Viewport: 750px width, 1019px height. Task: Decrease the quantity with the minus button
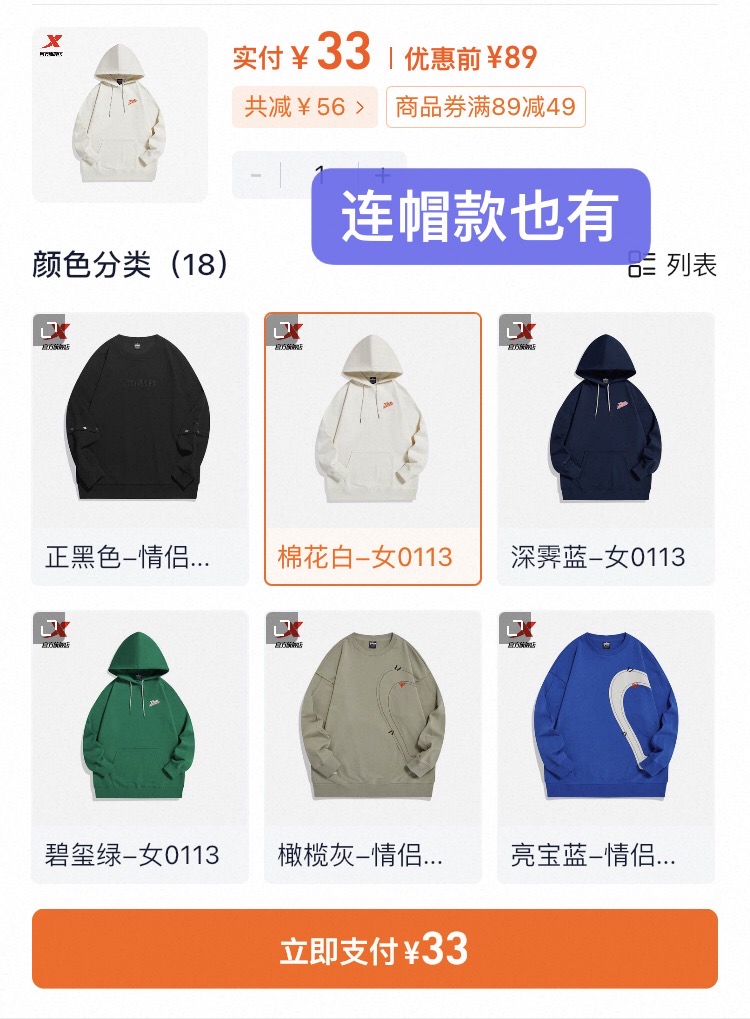(256, 175)
